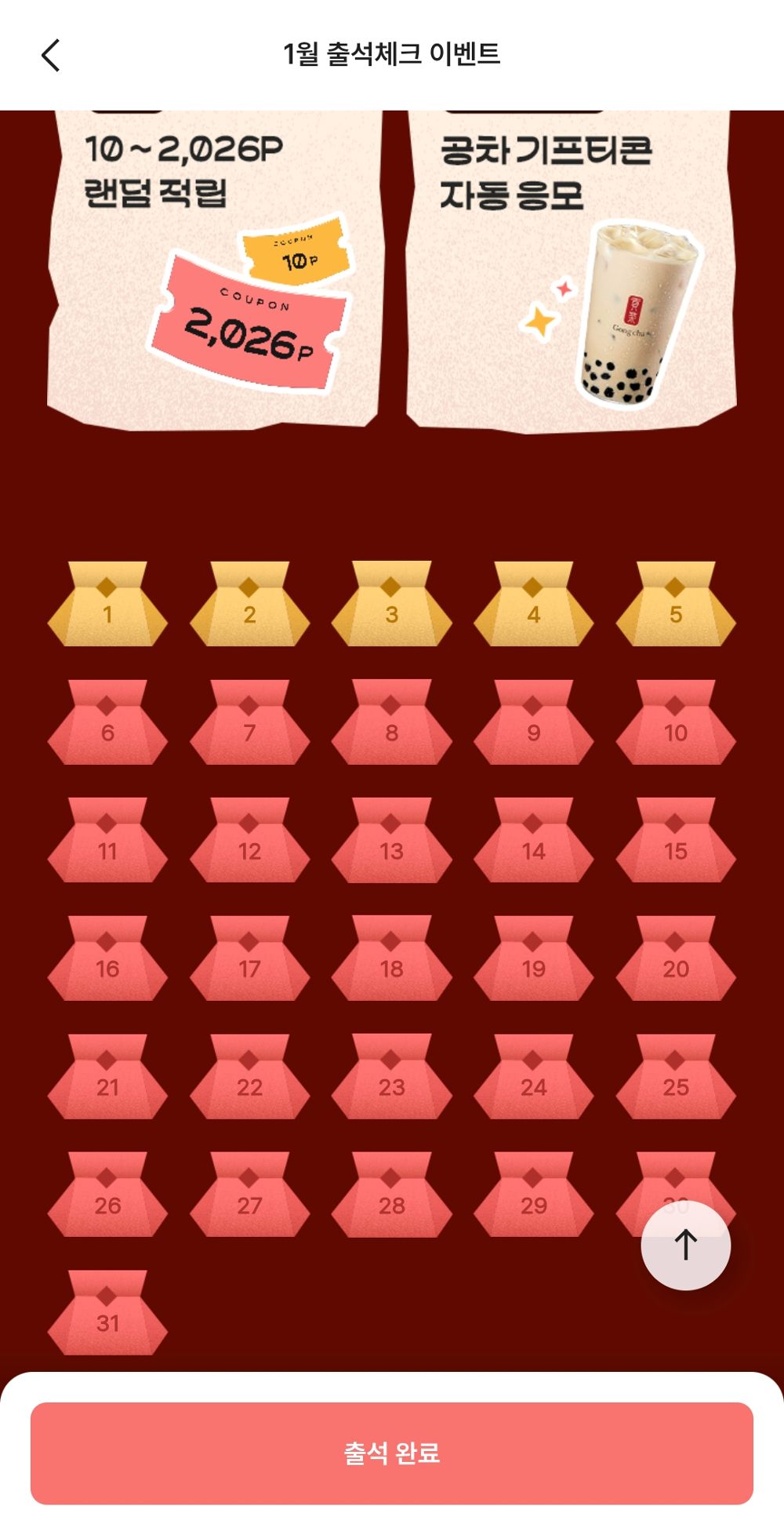Viewport: 784px width, 1535px height.
Task: Tap the 출석 완료 button
Action: click(391, 1453)
